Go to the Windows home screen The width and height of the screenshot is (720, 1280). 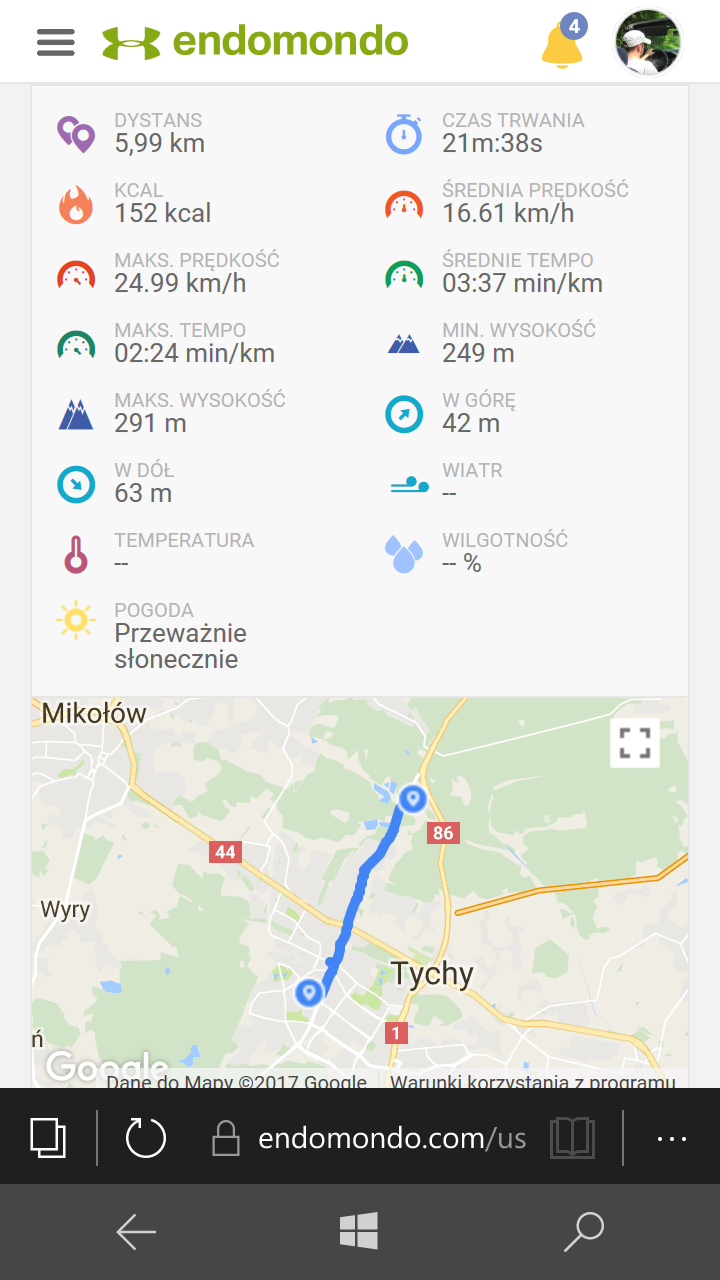[359, 1232]
